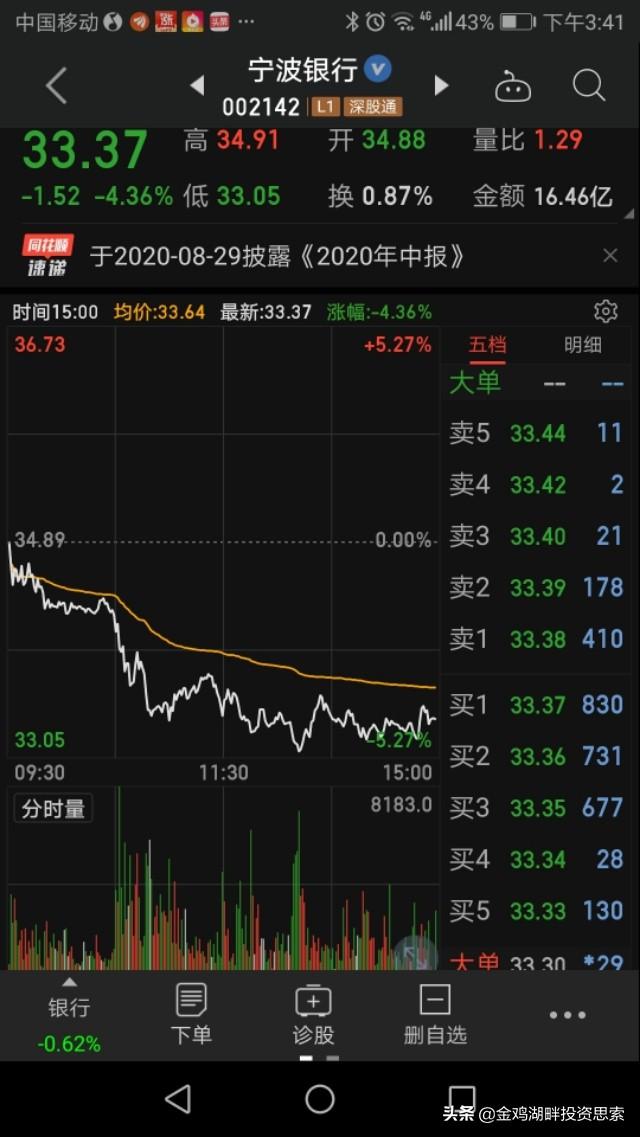
Task: Select the 五档 tab
Action: click(x=487, y=345)
